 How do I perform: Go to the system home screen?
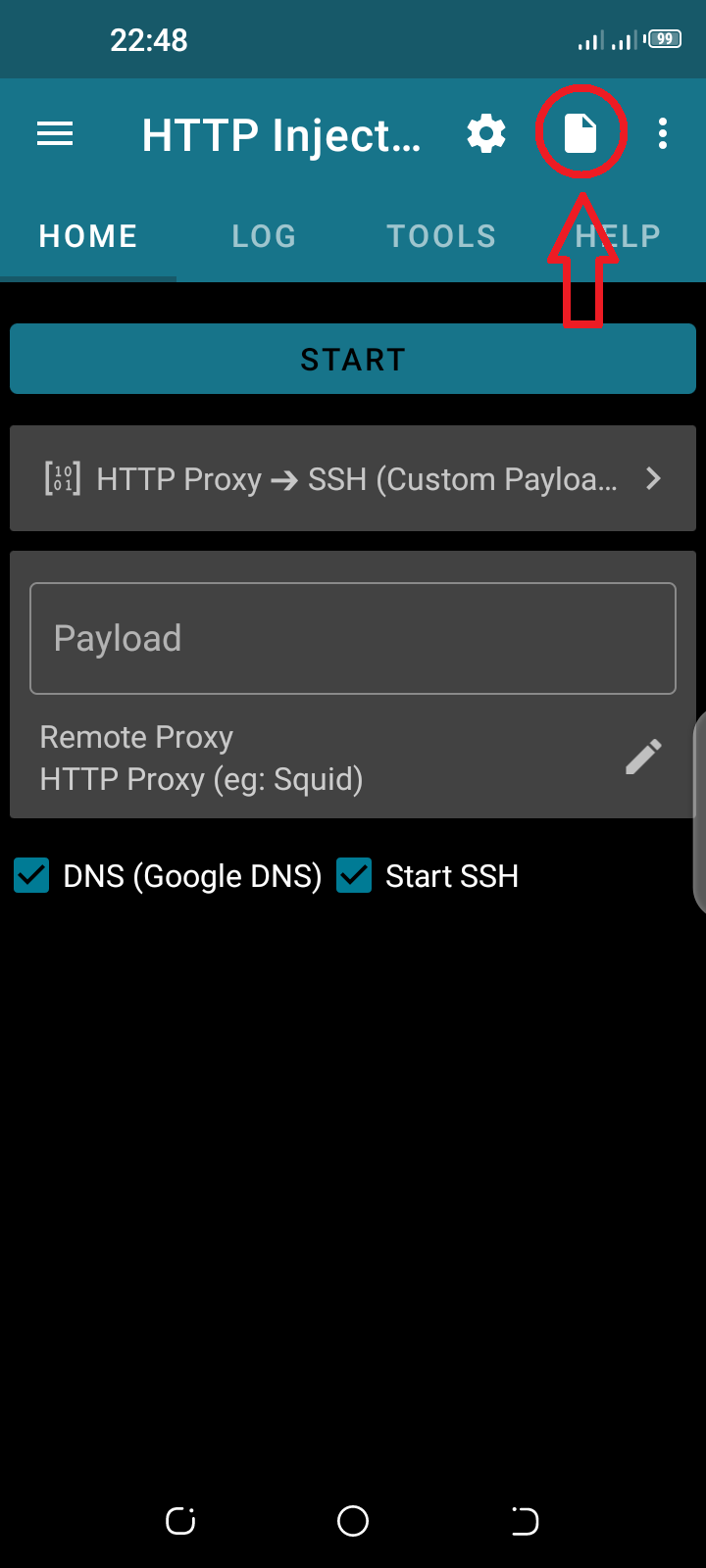tap(353, 1521)
